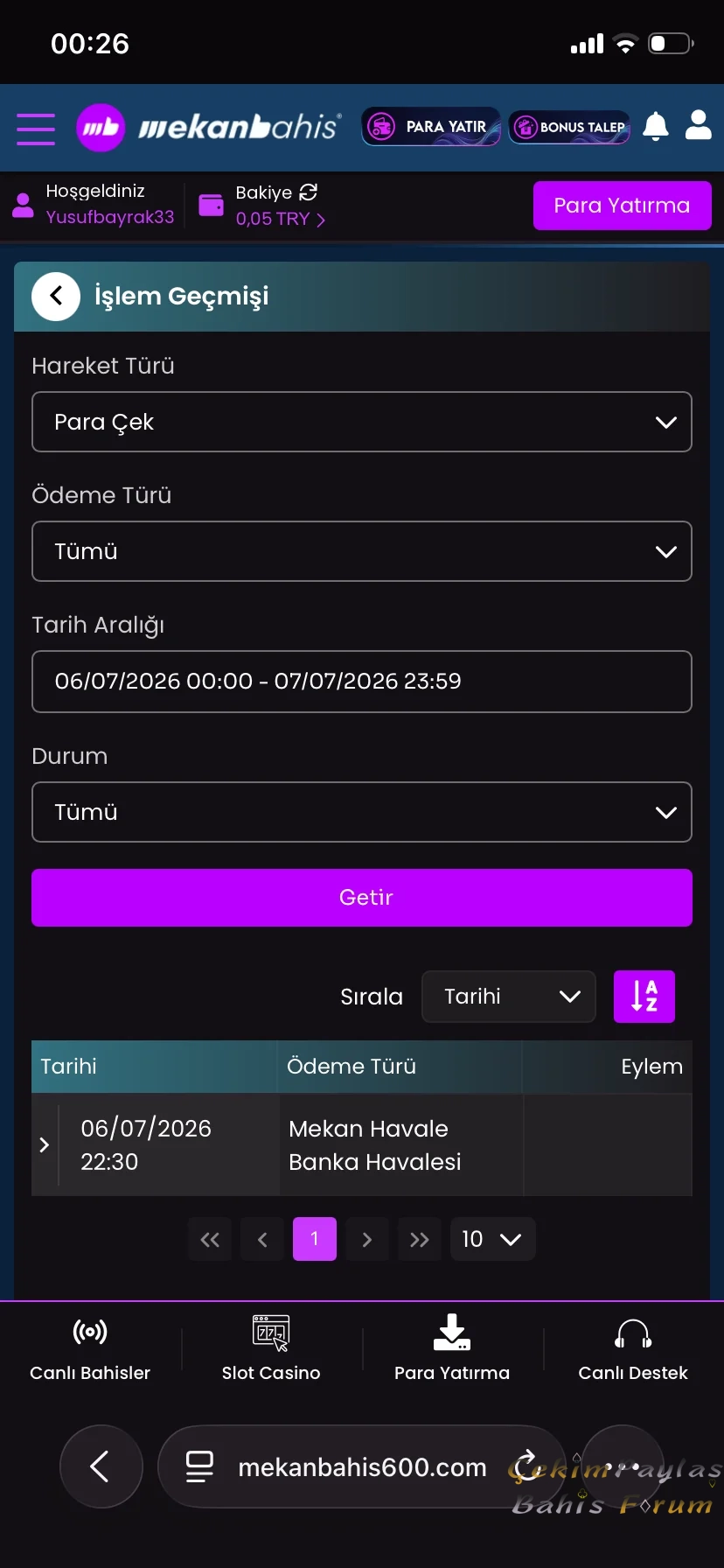The height and width of the screenshot is (1568, 724).
Task: Open the hamburger drawer menu
Action: 36,129
